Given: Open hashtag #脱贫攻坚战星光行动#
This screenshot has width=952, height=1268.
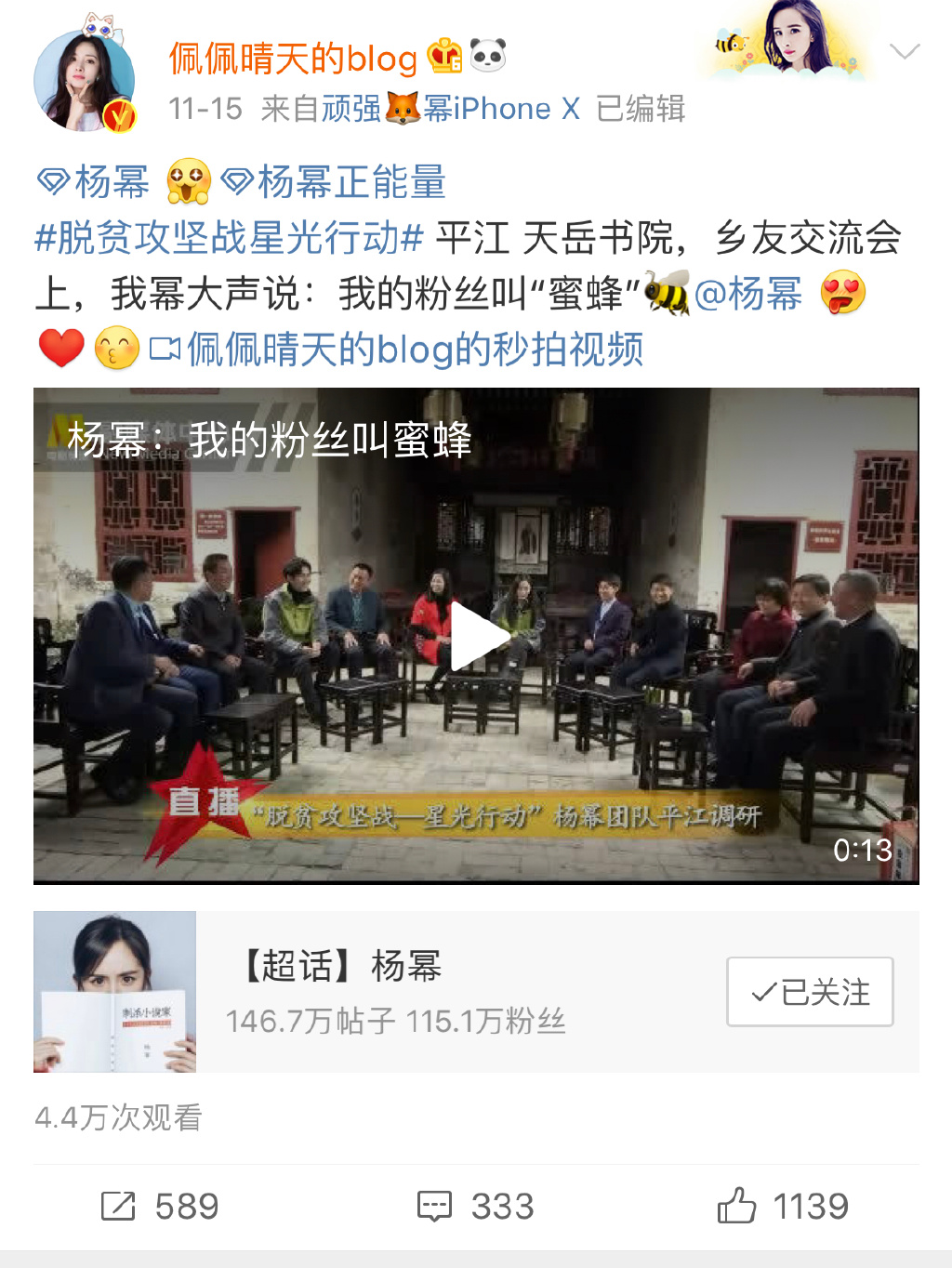Looking at the screenshot, I should click(229, 238).
